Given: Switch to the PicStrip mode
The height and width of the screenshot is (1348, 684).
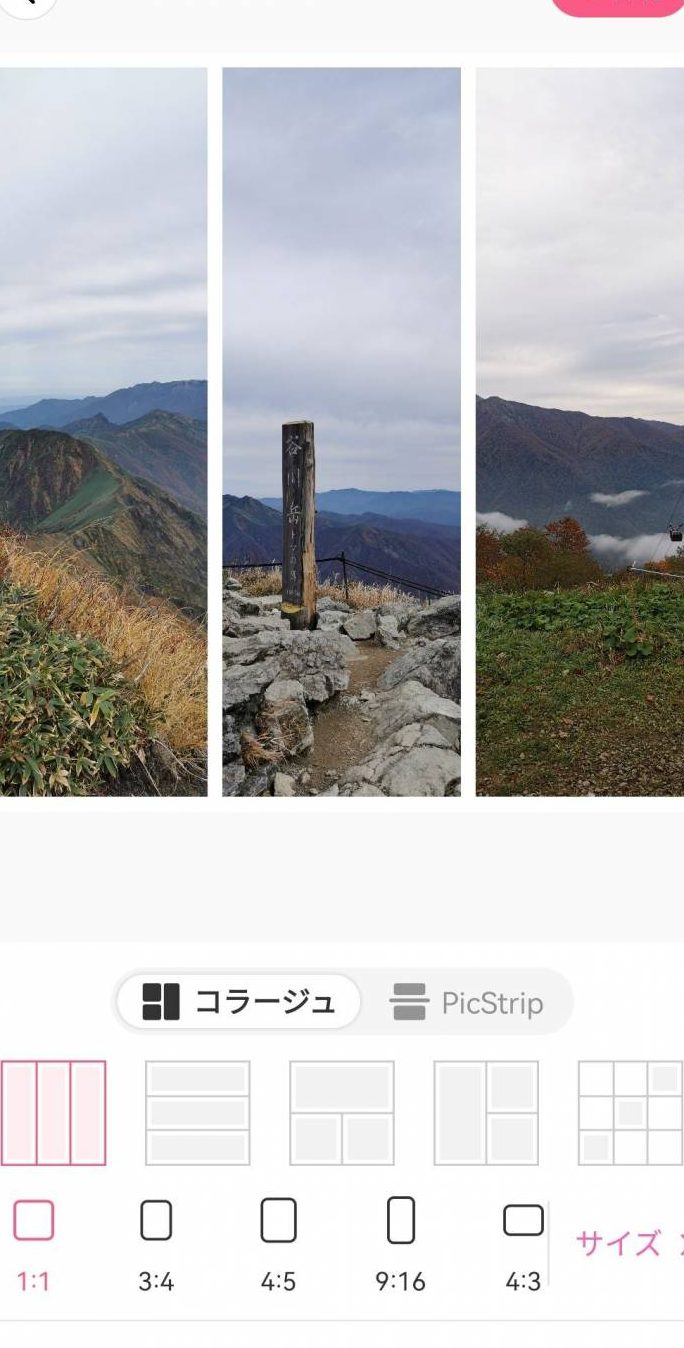Looking at the screenshot, I should tap(467, 1002).
